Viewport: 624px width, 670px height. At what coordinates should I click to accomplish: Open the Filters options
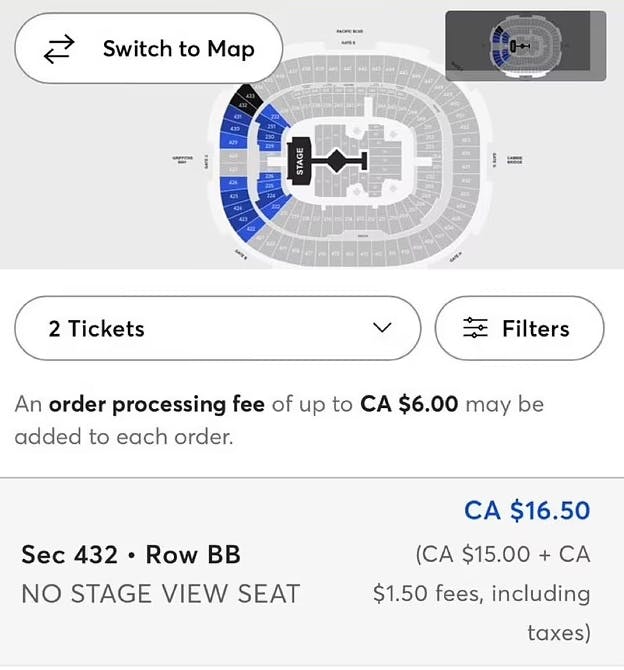coord(519,328)
